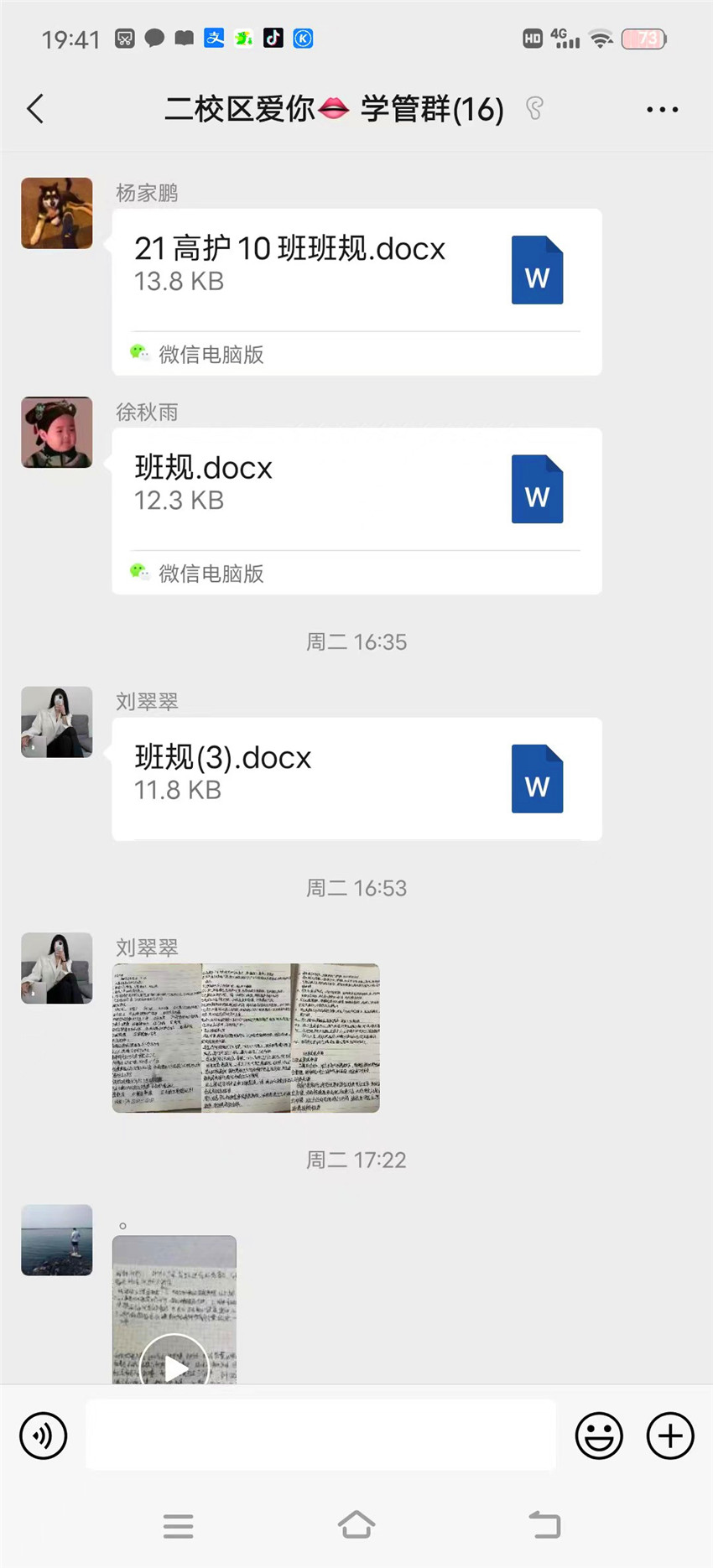Open the group chat overflow menu
Screen dimensions: 713x1568
click(x=662, y=109)
